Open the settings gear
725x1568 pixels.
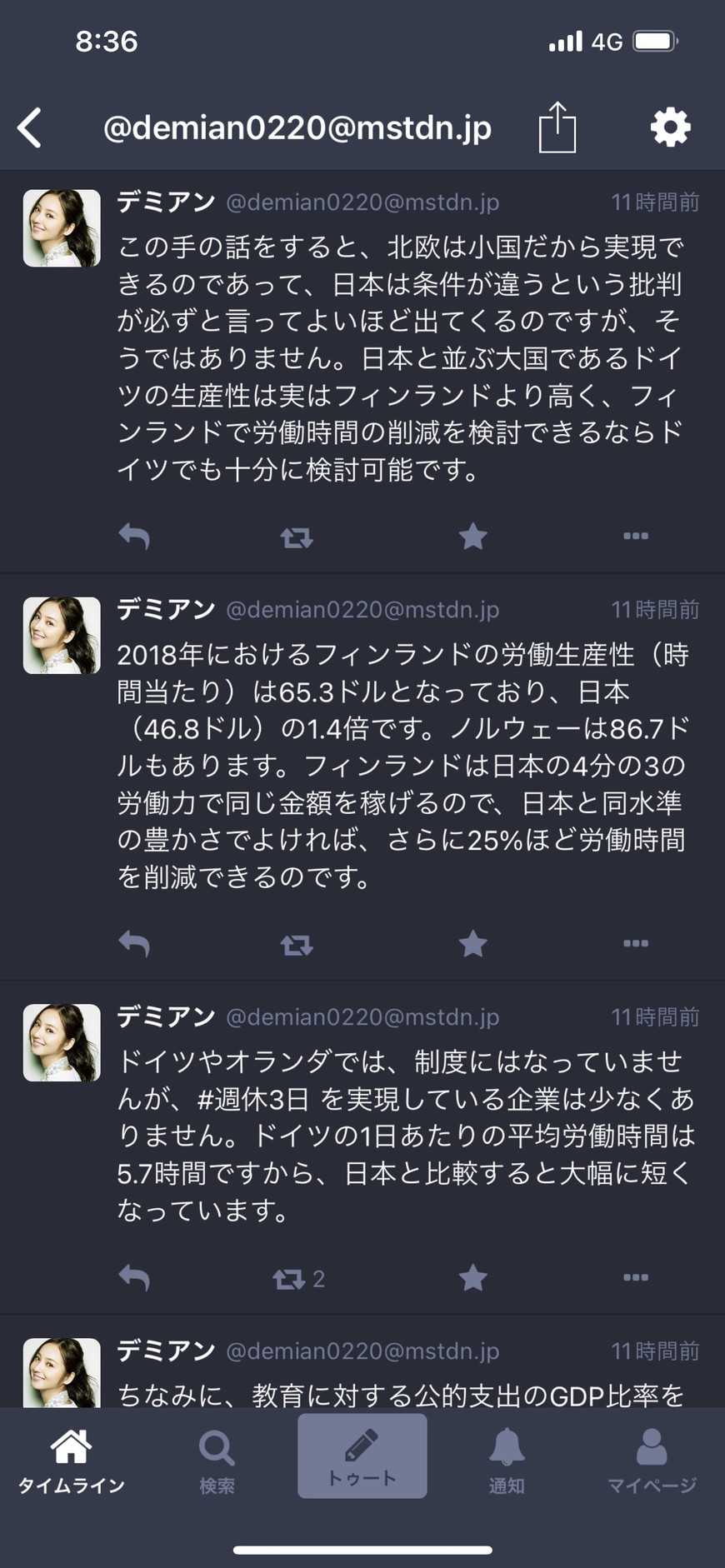coord(670,127)
